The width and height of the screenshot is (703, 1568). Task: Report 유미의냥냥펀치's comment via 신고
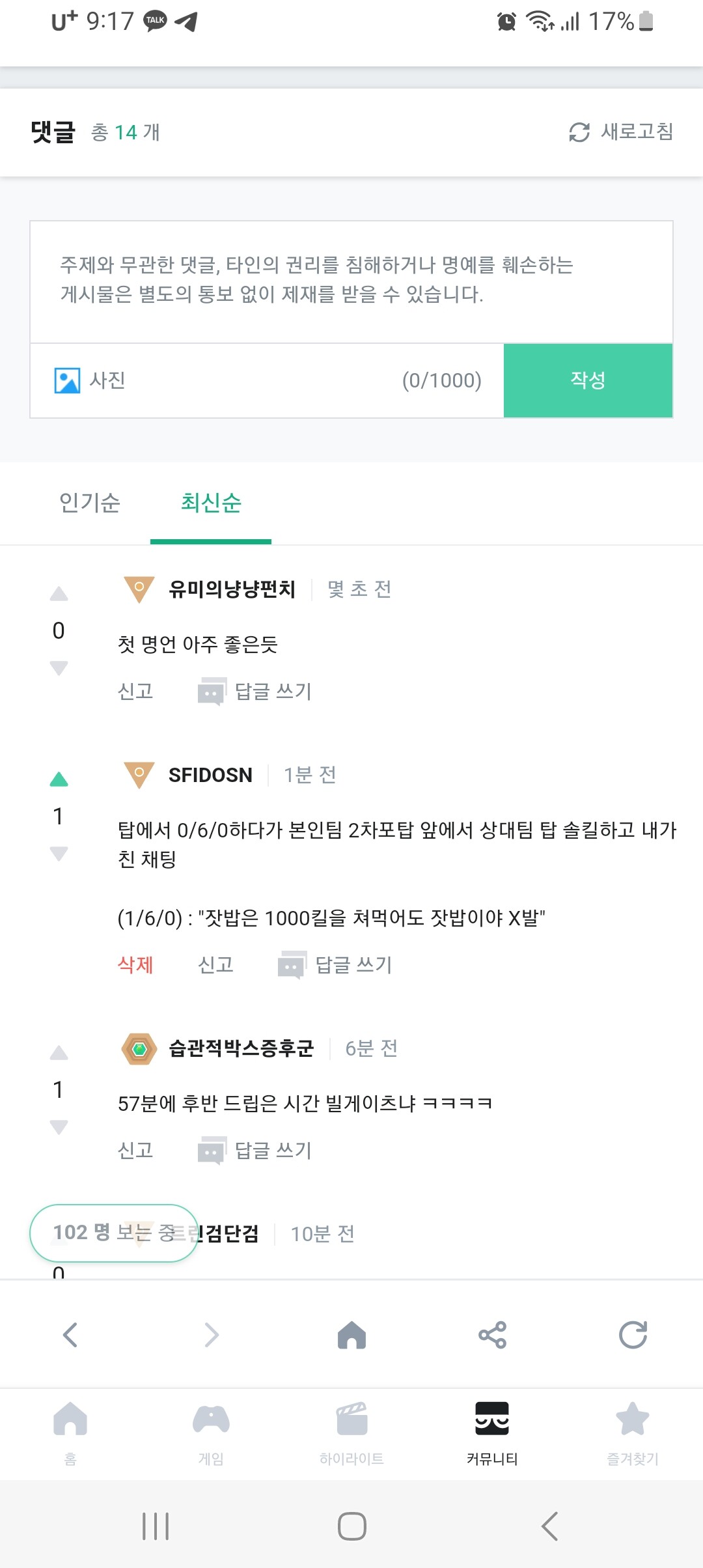(x=135, y=691)
